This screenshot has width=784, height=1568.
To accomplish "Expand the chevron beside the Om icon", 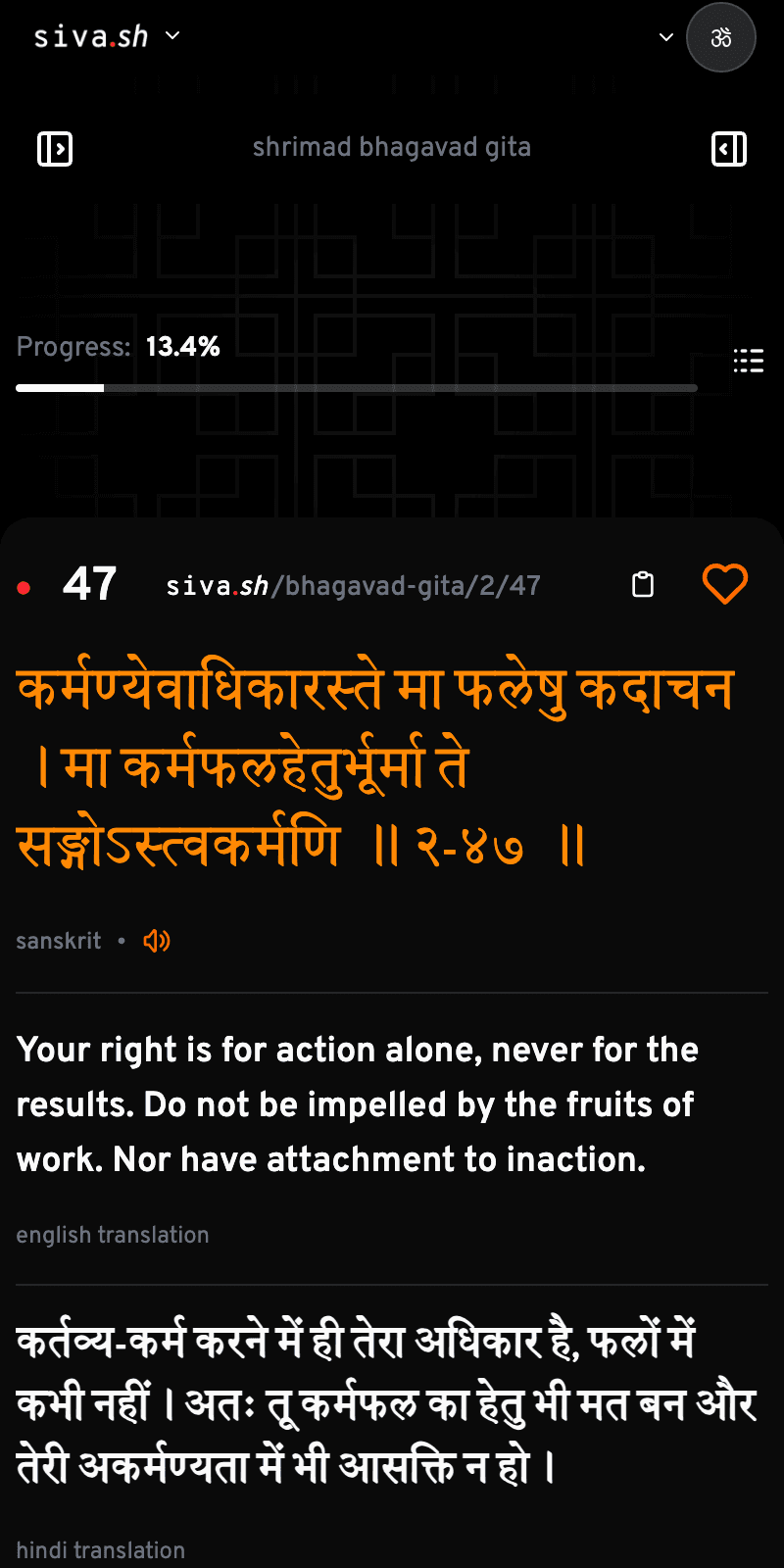I will click(666, 37).
